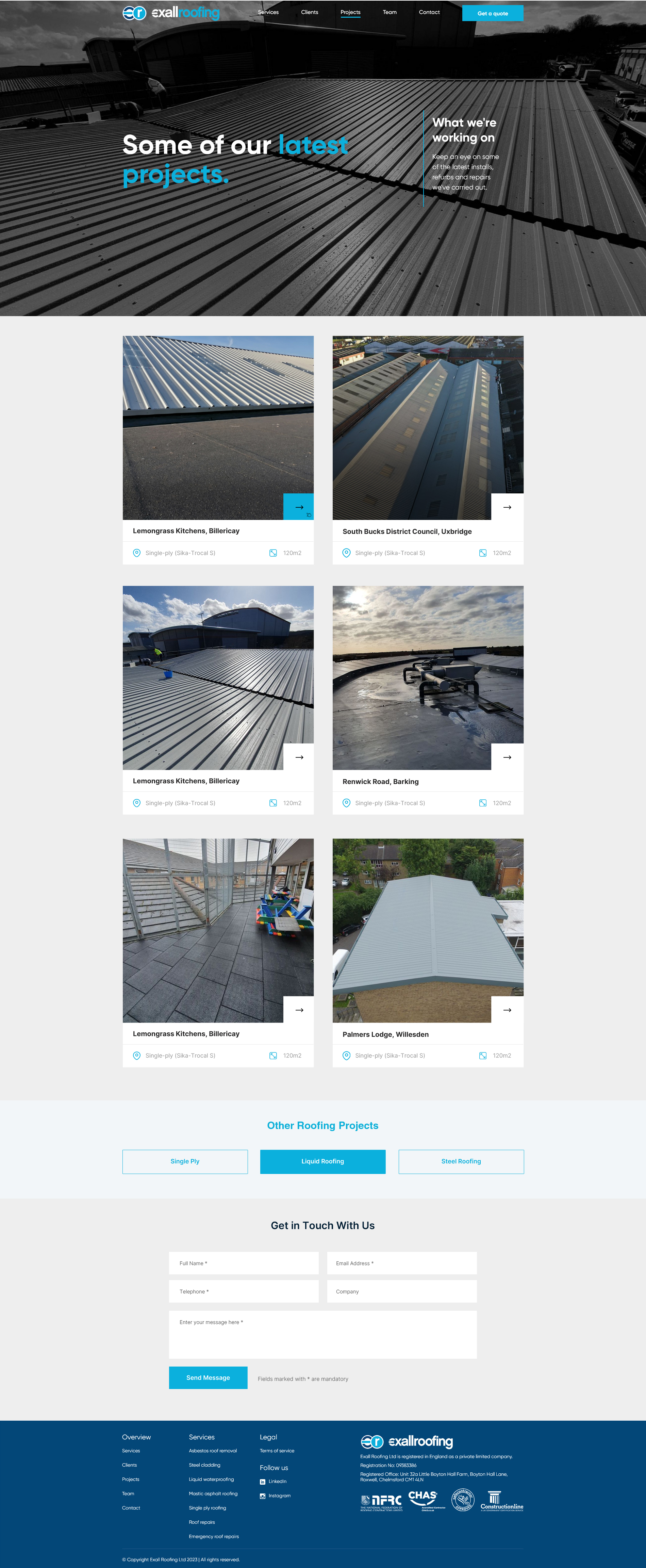Focus the Email Address field
646x1568 pixels.
[x=401, y=1263]
